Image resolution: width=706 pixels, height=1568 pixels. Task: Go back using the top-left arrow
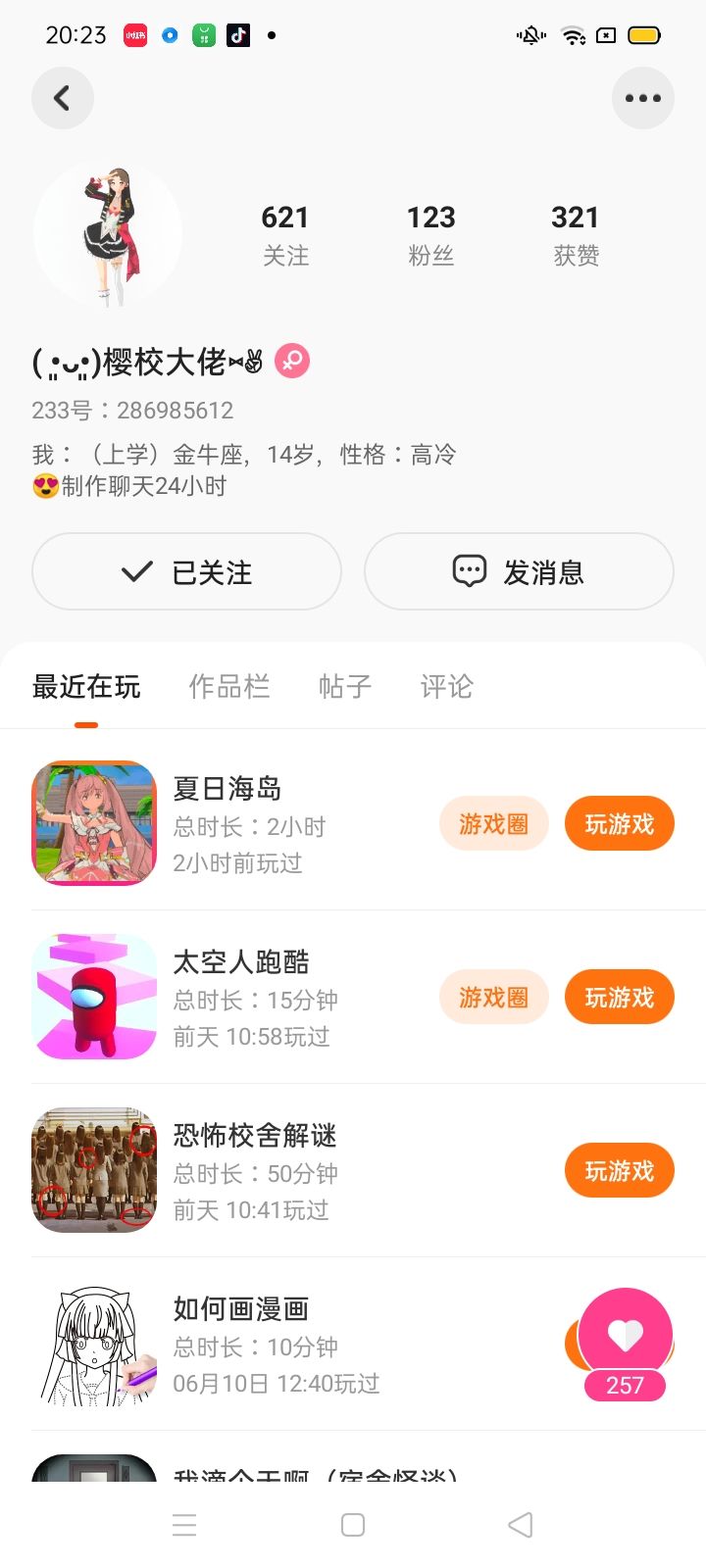pyautogui.click(x=62, y=98)
